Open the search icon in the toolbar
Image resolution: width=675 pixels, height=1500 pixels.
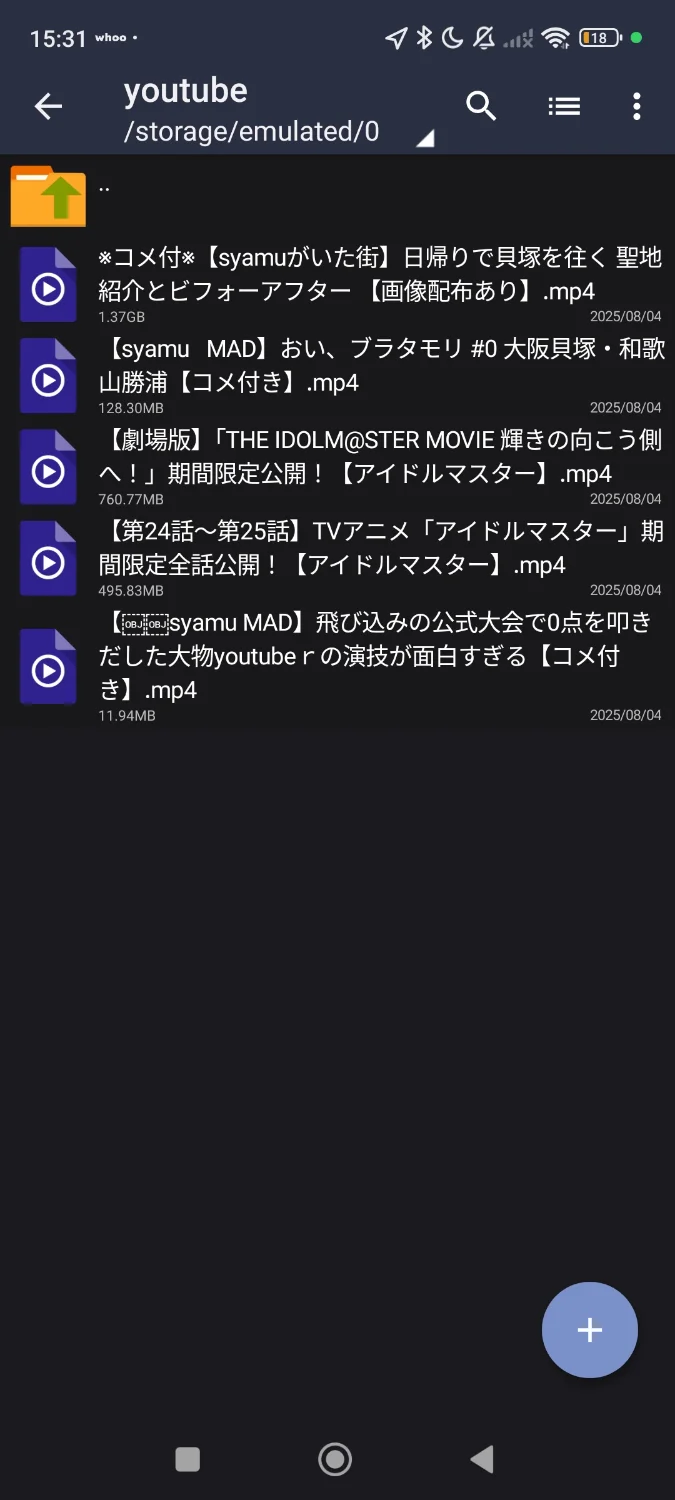click(481, 106)
